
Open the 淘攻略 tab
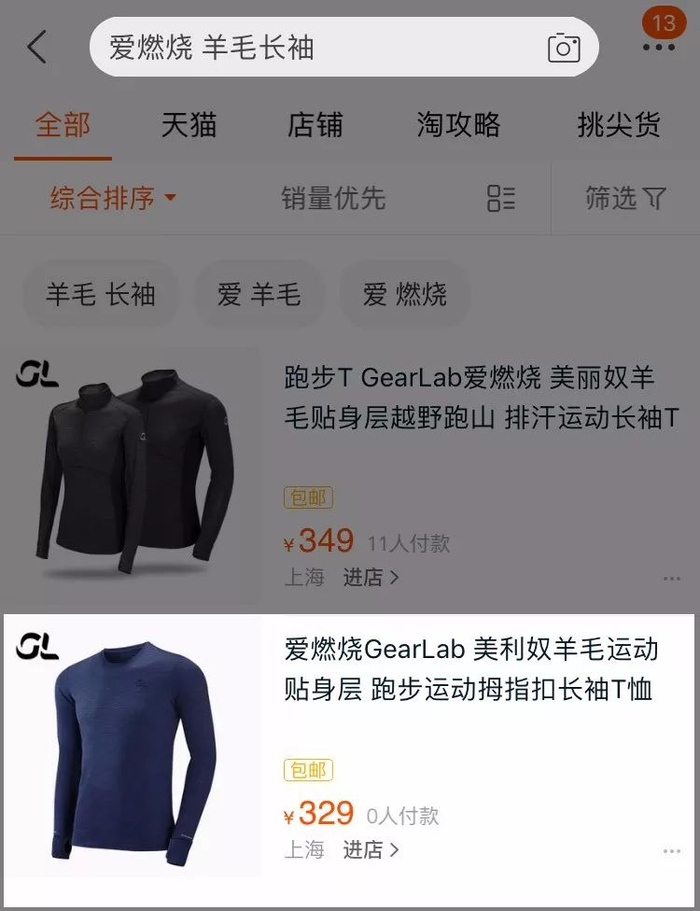(458, 125)
